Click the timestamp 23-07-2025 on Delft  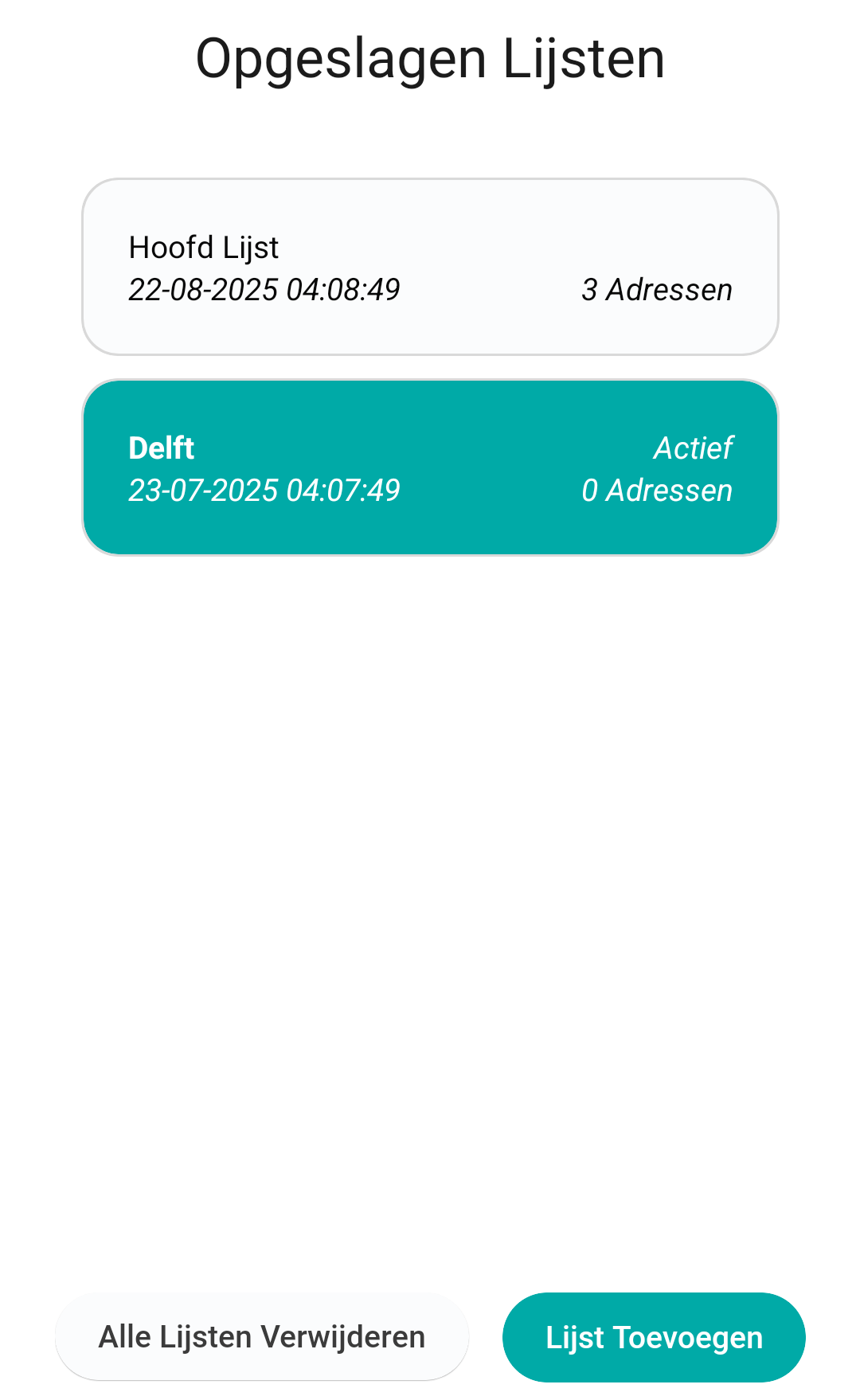(x=265, y=491)
